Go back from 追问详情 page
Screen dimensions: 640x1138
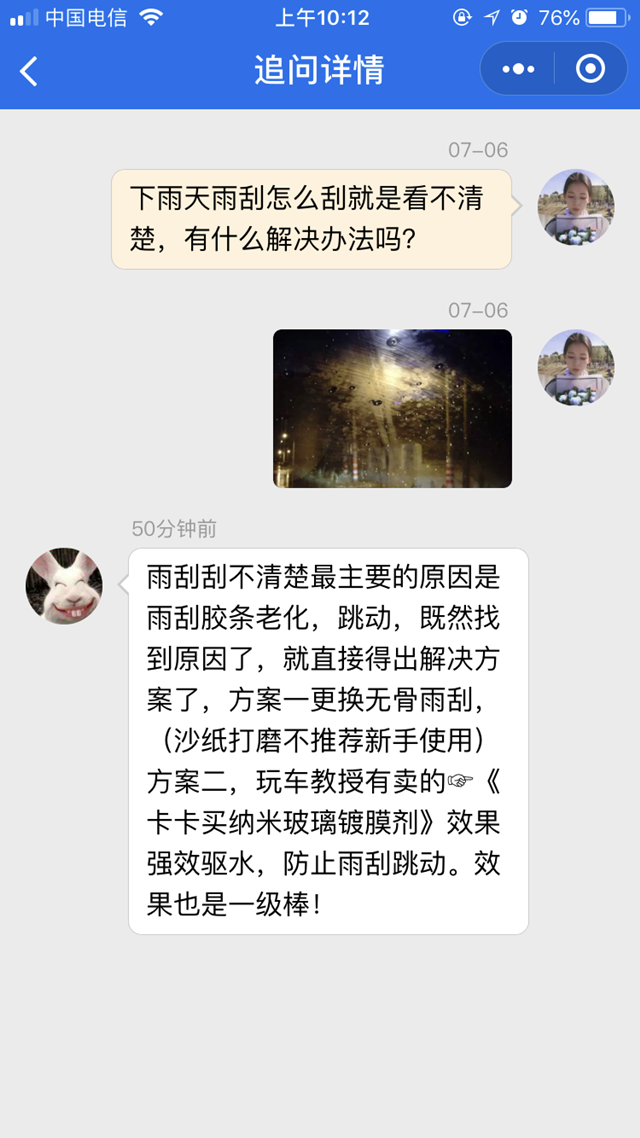click(x=30, y=71)
